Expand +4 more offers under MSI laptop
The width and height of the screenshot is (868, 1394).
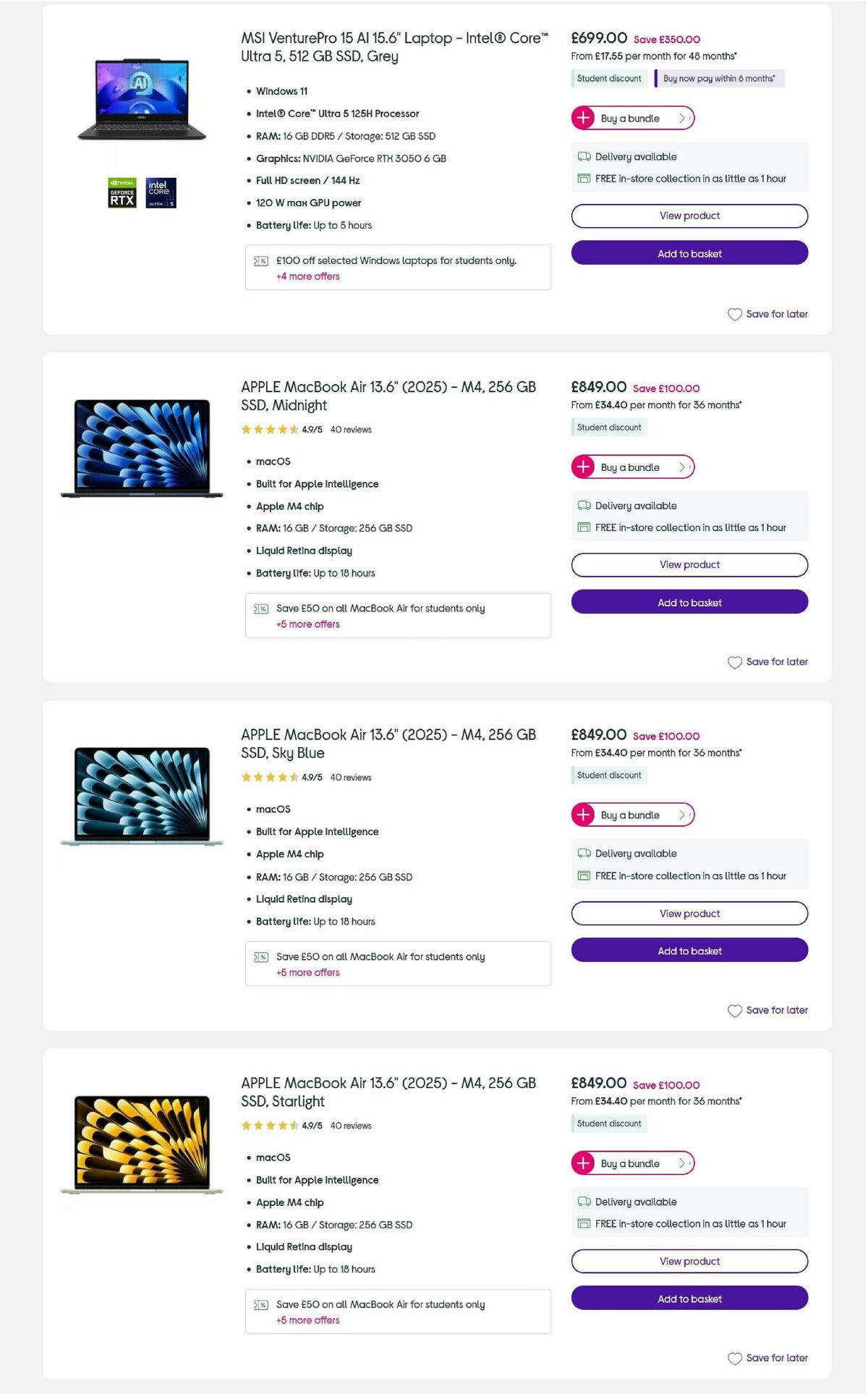(x=307, y=276)
